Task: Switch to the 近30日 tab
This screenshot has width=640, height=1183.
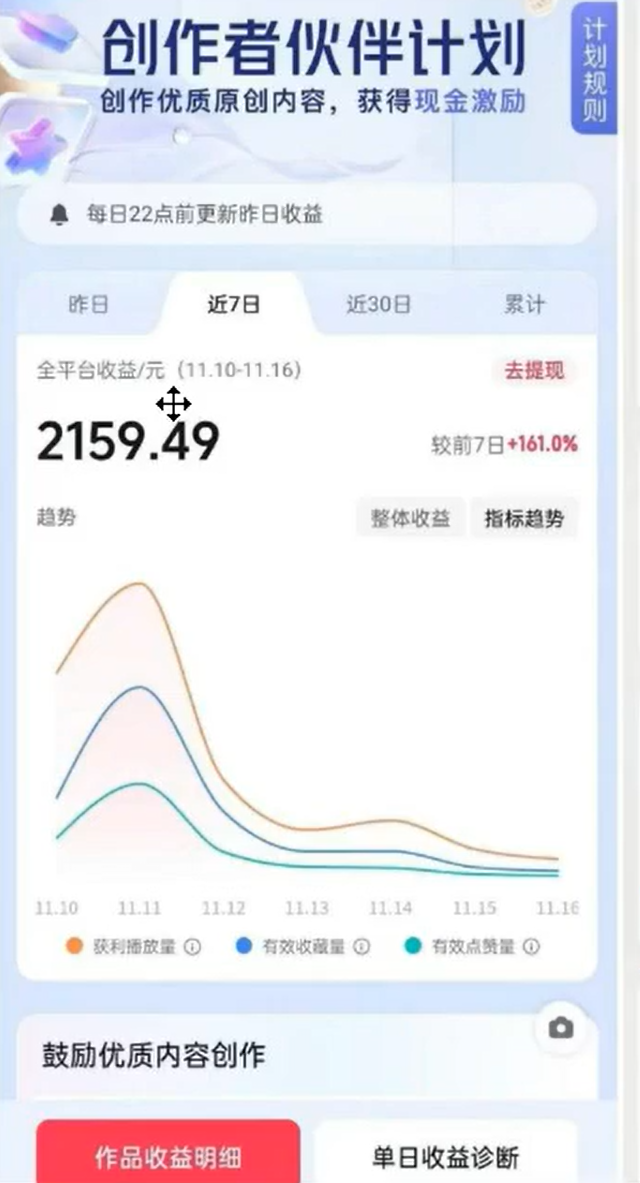Action: click(x=378, y=305)
